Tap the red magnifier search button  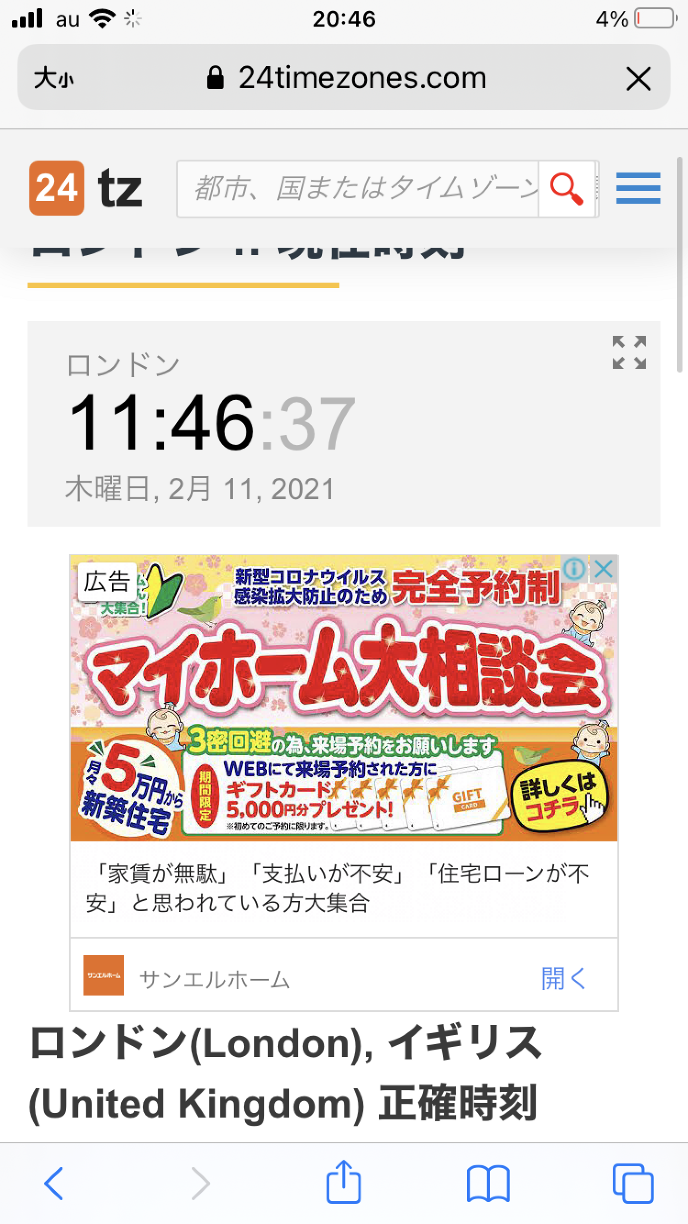567,188
